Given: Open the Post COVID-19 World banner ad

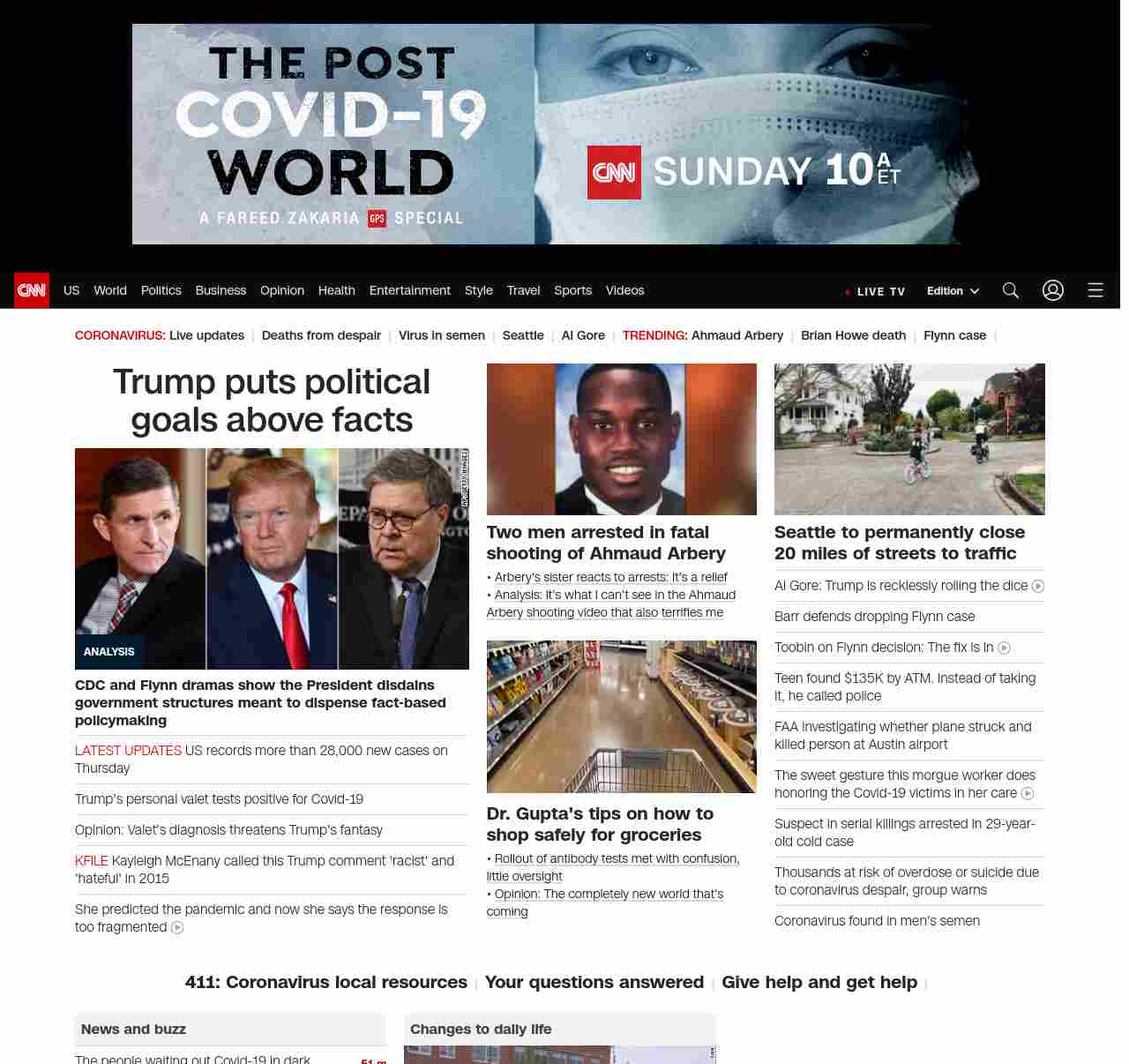Looking at the screenshot, I should pyautogui.click(x=545, y=134).
